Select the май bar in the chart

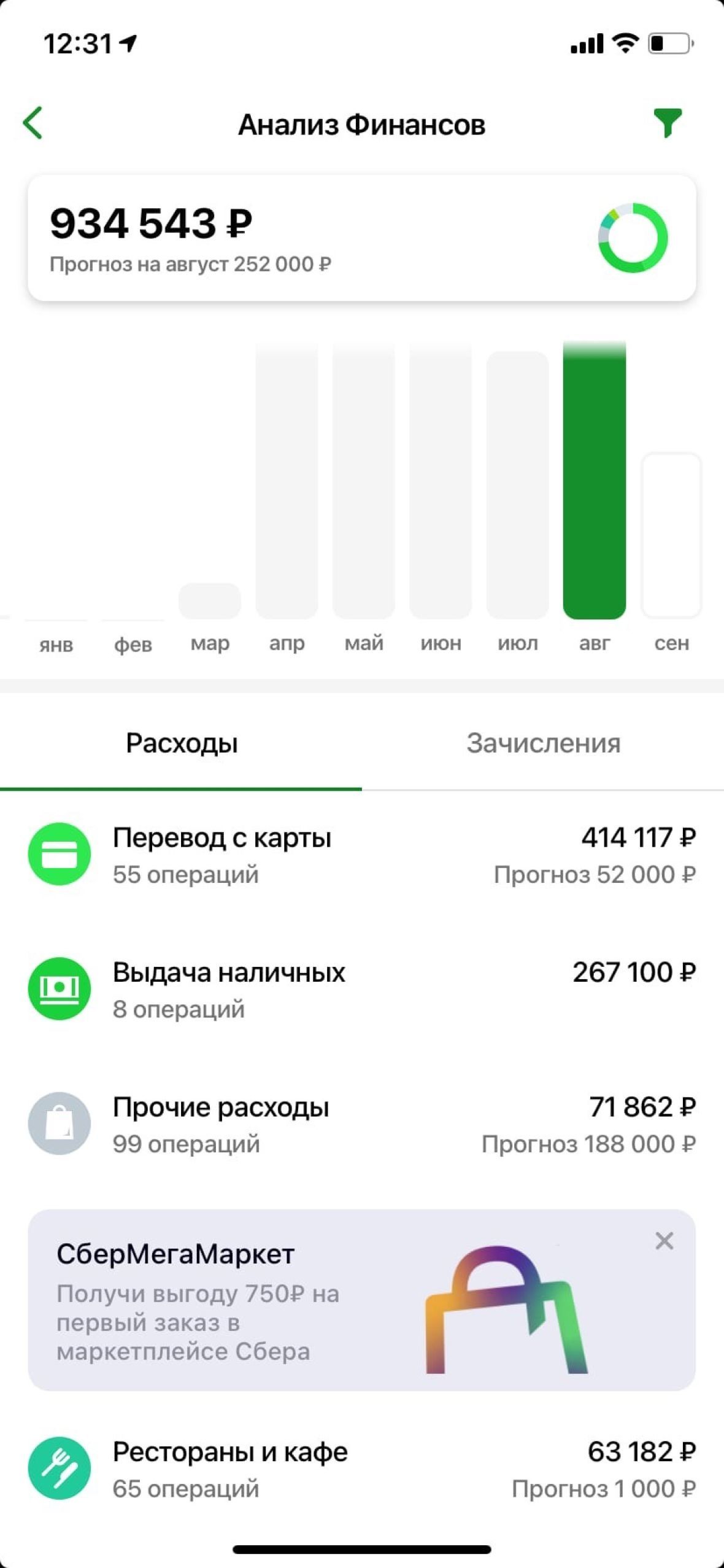[x=364, y=482]
